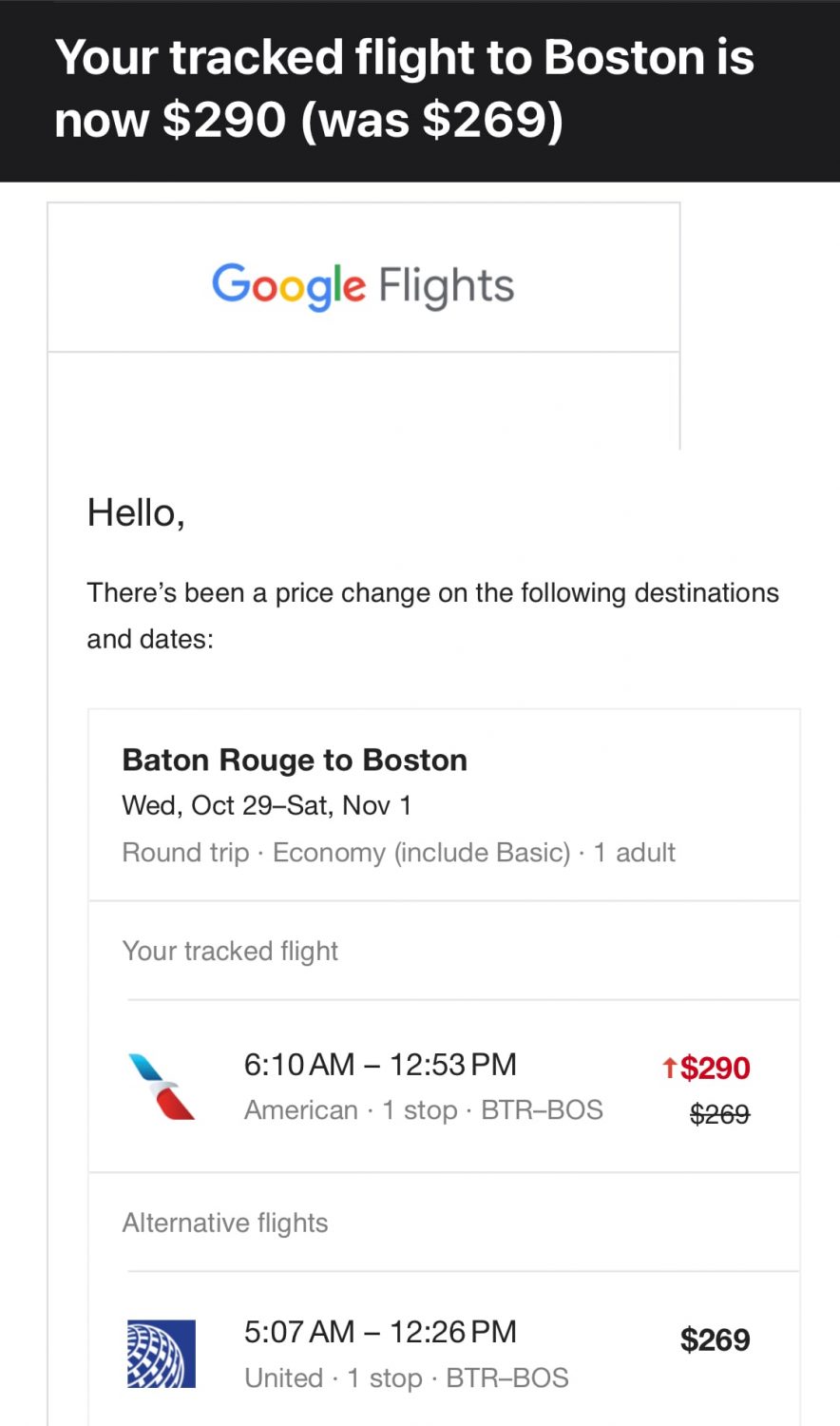
Task: Click the $290 updated price
Action: click(714, 1068)
